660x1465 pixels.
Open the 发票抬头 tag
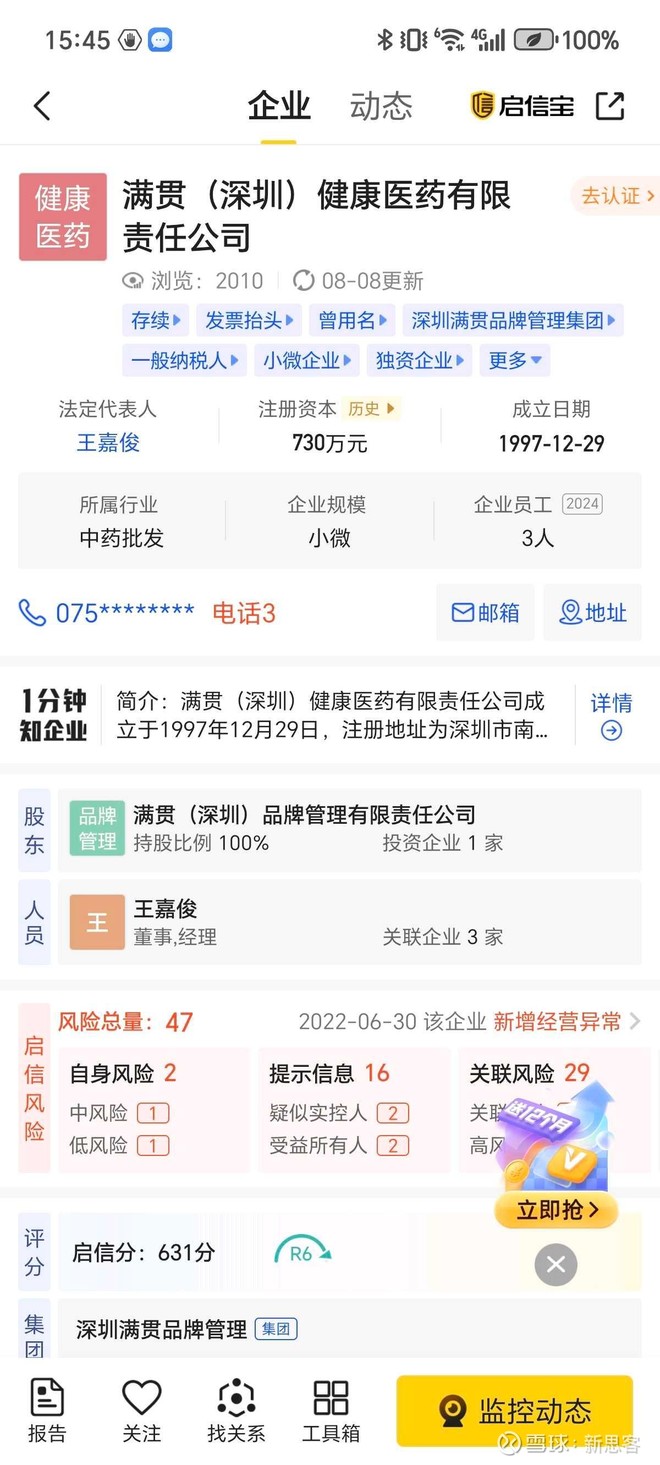pyautogui.click(x=249, y=320)
